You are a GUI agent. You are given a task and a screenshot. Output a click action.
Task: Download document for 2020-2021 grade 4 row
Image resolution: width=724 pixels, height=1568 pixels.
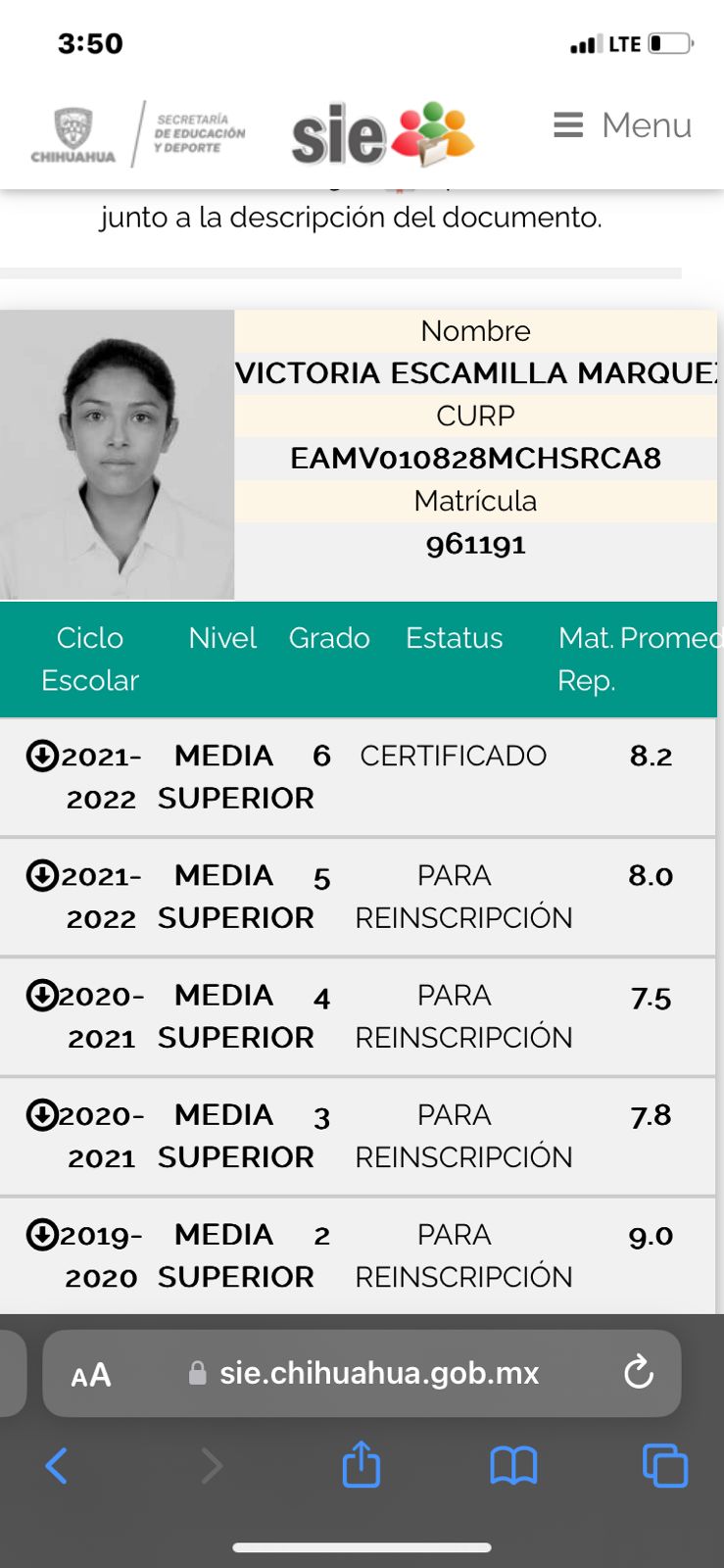click(42, 996)
